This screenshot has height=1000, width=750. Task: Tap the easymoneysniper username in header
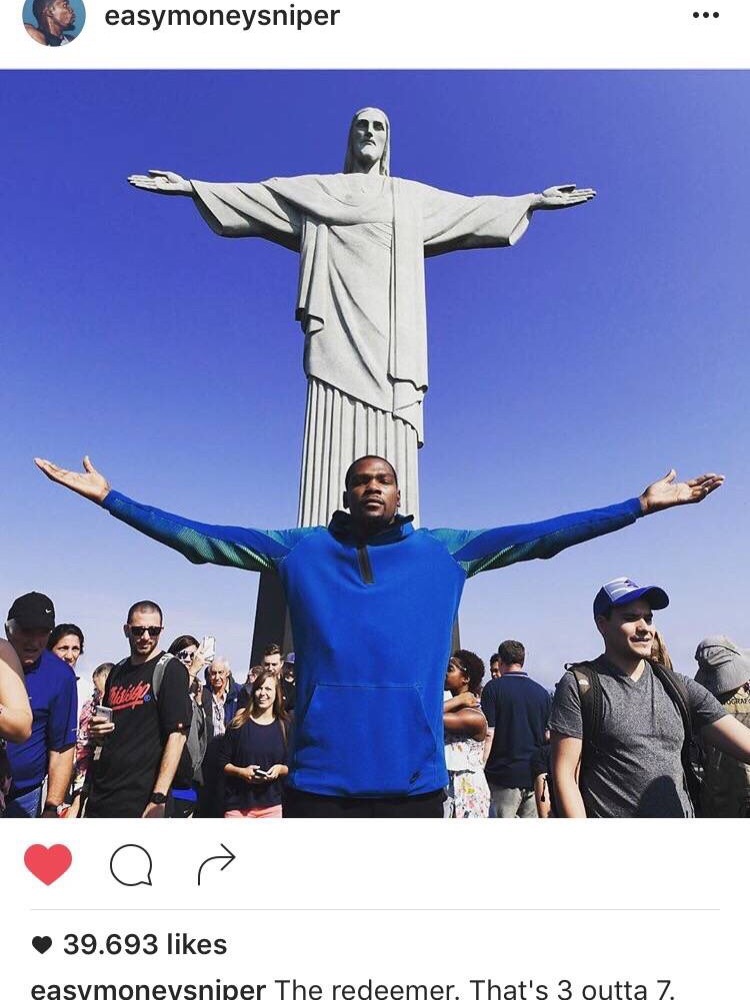tap(222, 16)
